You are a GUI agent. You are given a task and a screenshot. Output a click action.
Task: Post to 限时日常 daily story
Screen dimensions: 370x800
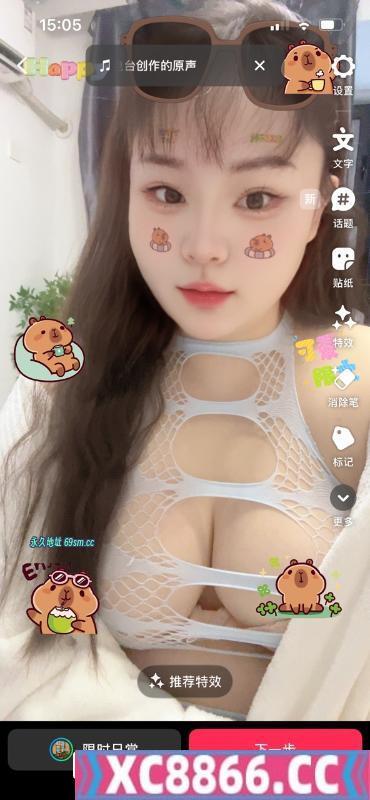tap(94, 749)
